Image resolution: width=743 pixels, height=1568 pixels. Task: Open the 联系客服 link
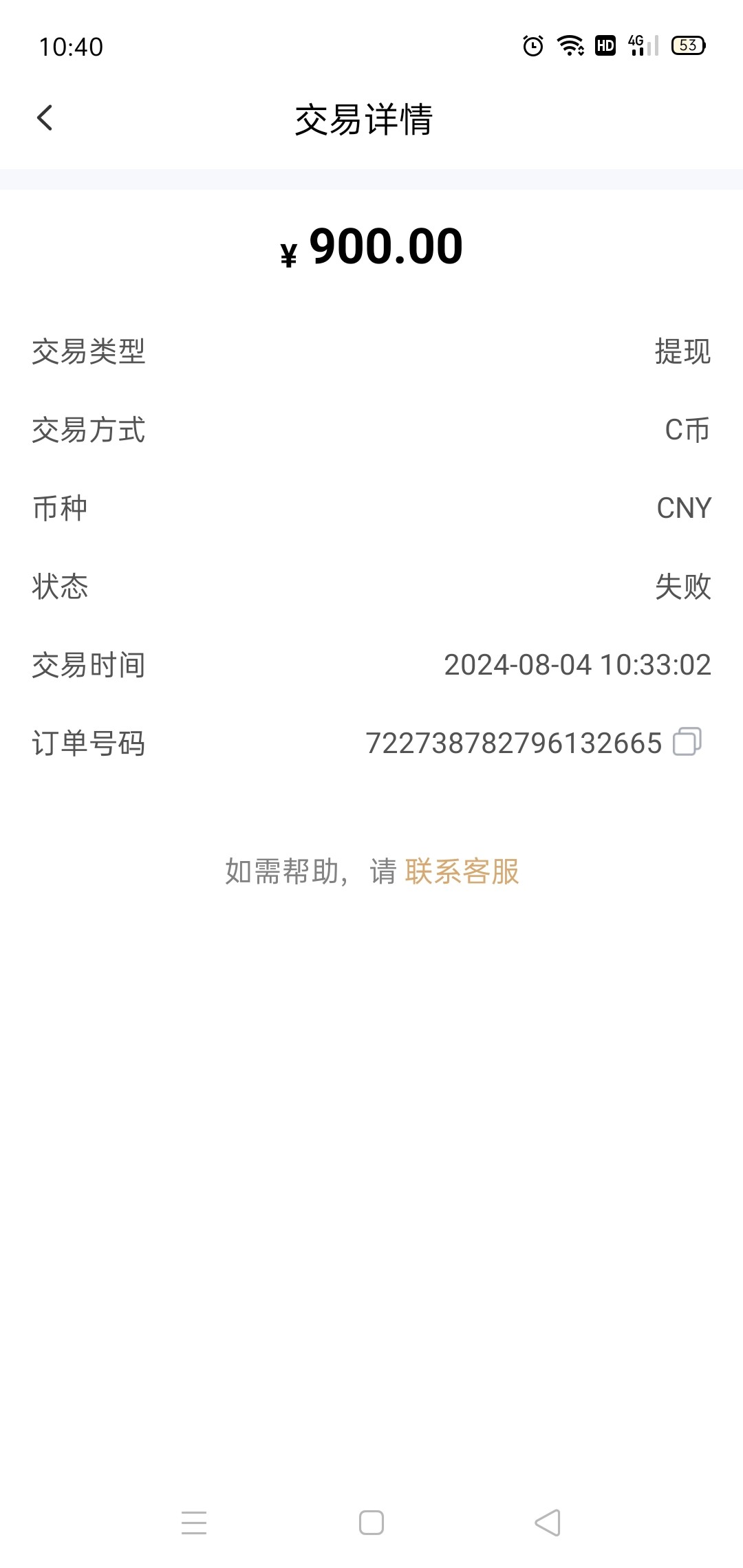point(462,871)
